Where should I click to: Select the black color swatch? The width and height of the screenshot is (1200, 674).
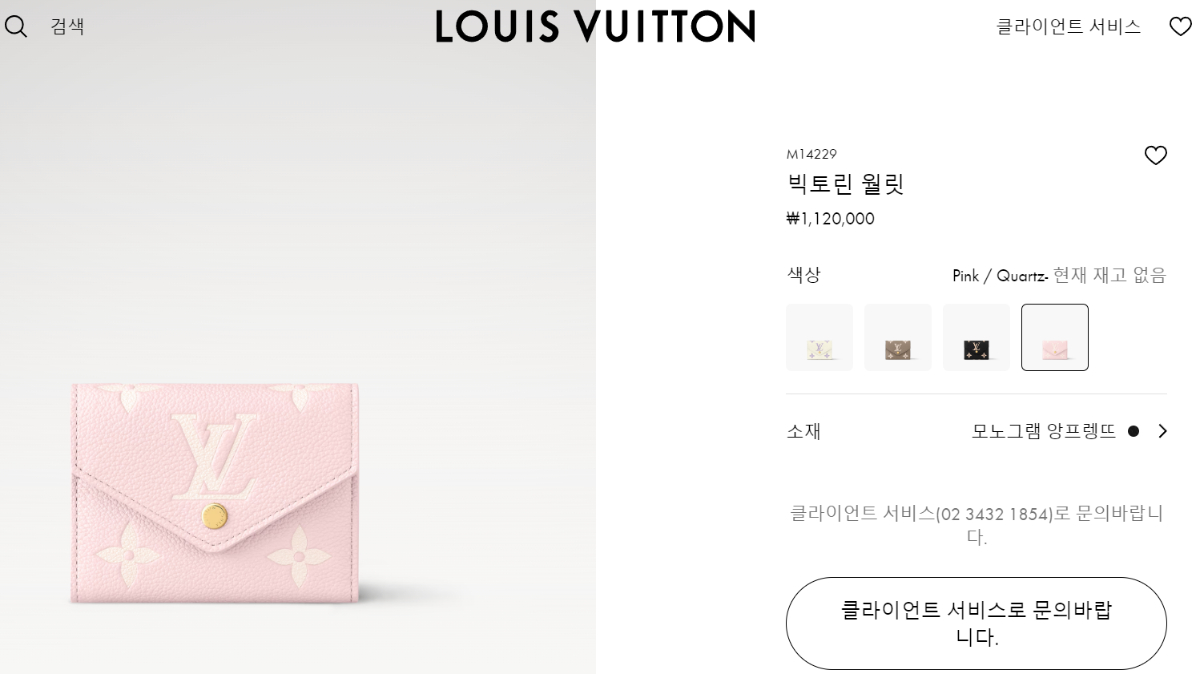[x=976, y=338]
